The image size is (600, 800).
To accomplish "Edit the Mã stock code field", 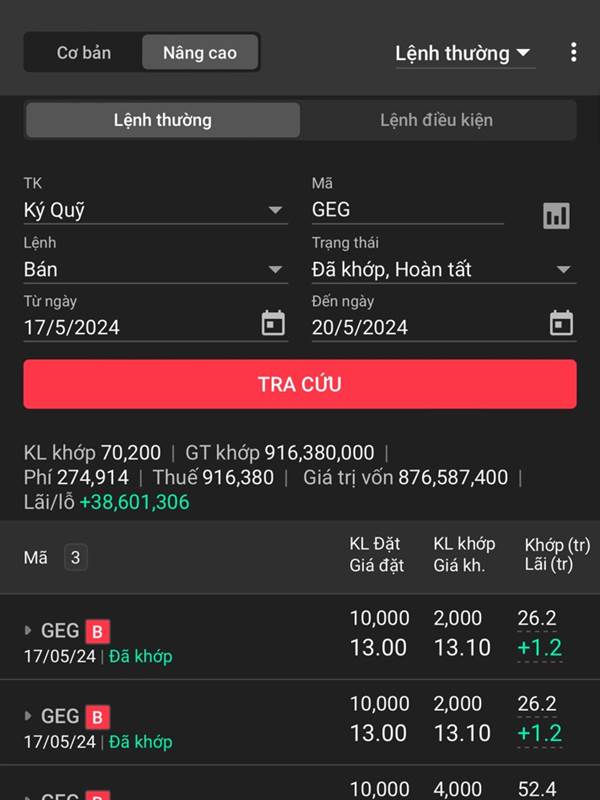I will pyautogui.click(x=406, y=210).
